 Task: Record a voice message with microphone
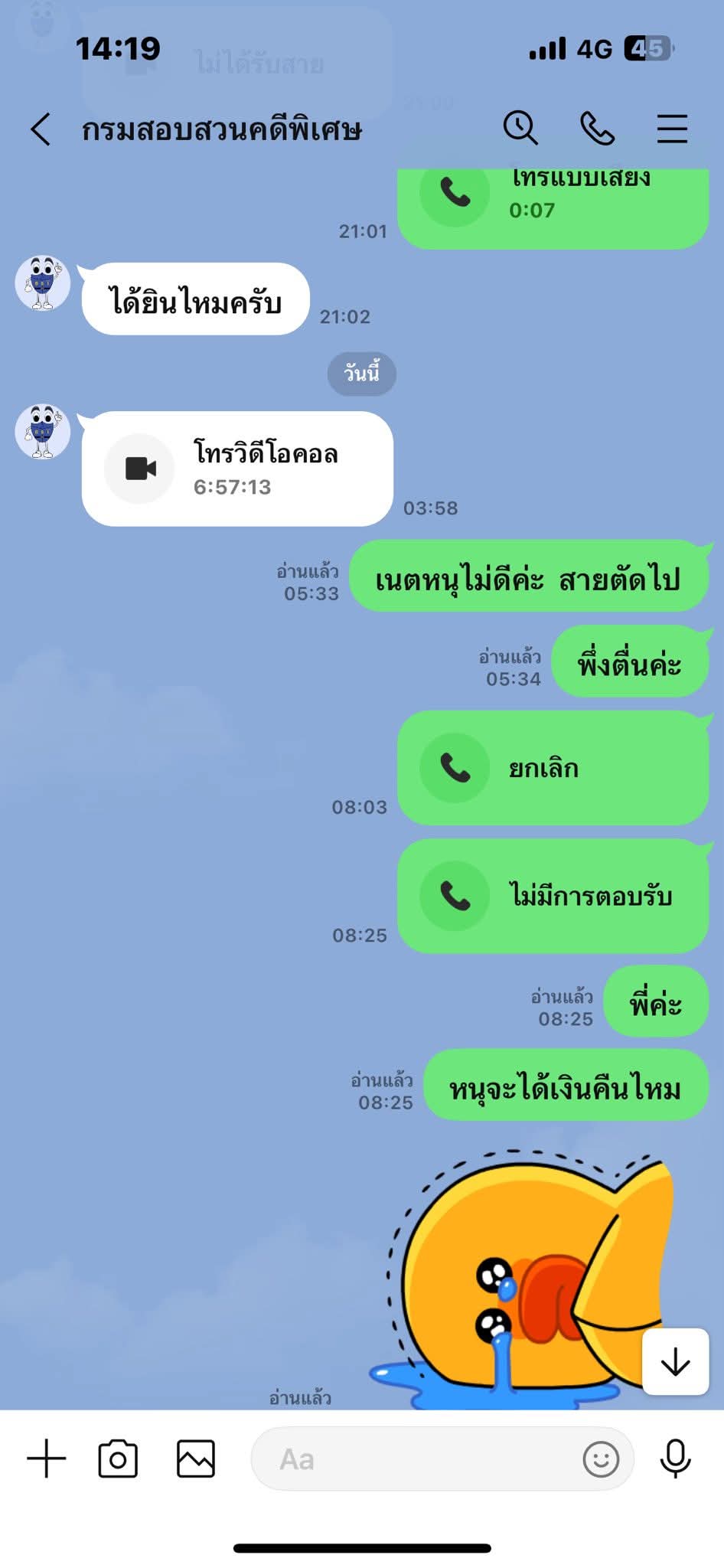click(675, 1459)
